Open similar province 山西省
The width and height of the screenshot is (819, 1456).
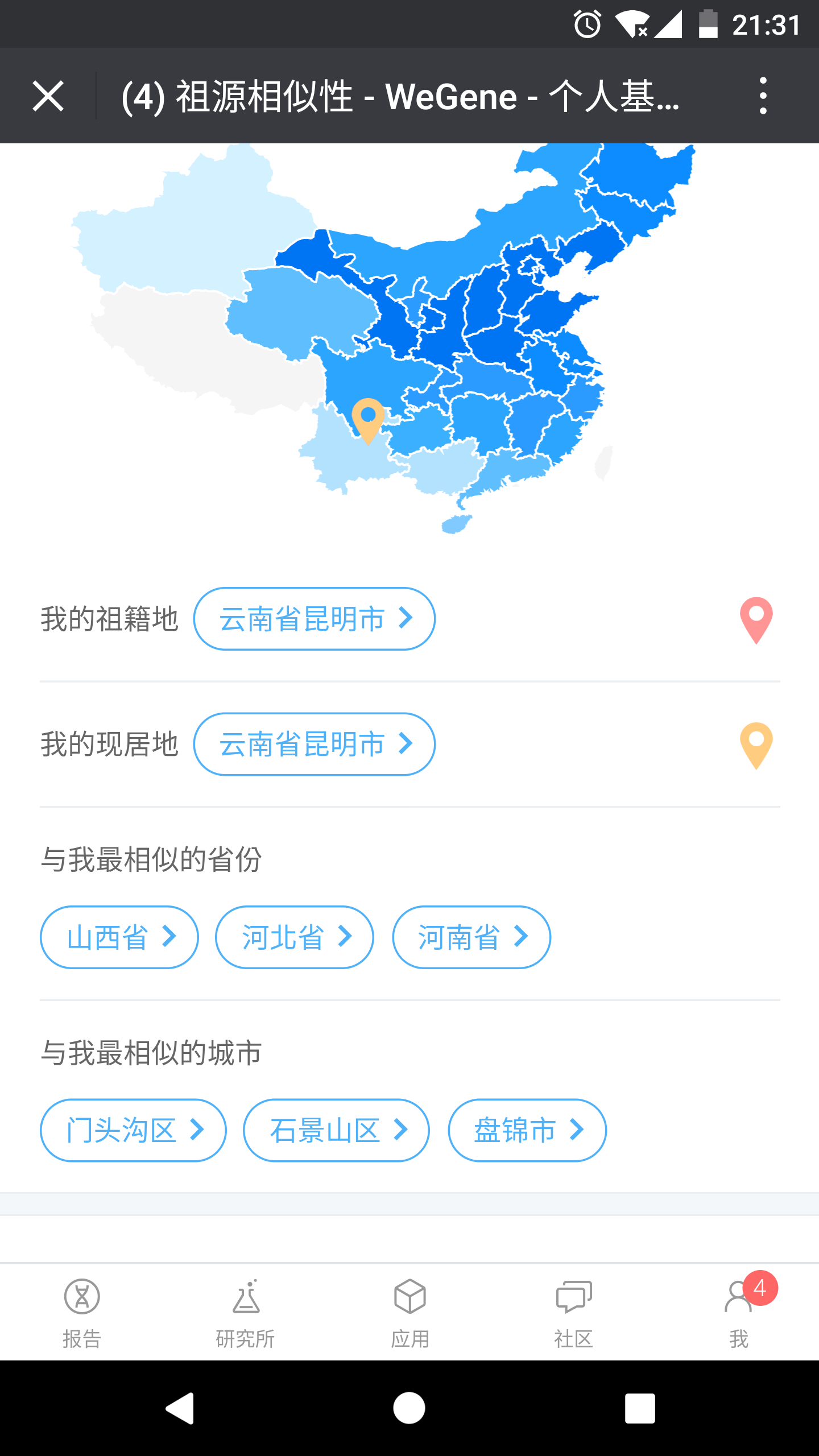click(119, 937)
